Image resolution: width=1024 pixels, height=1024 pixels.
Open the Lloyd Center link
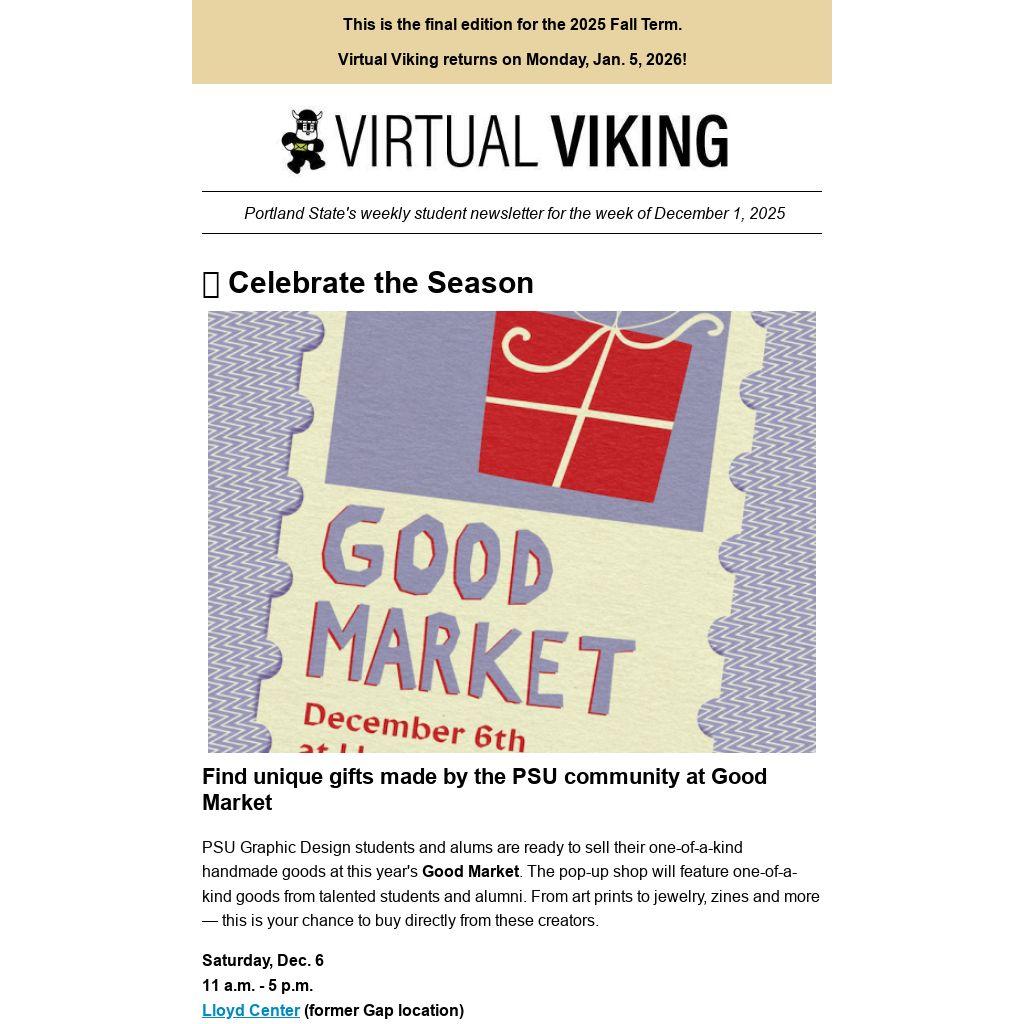click(251, 1010)
